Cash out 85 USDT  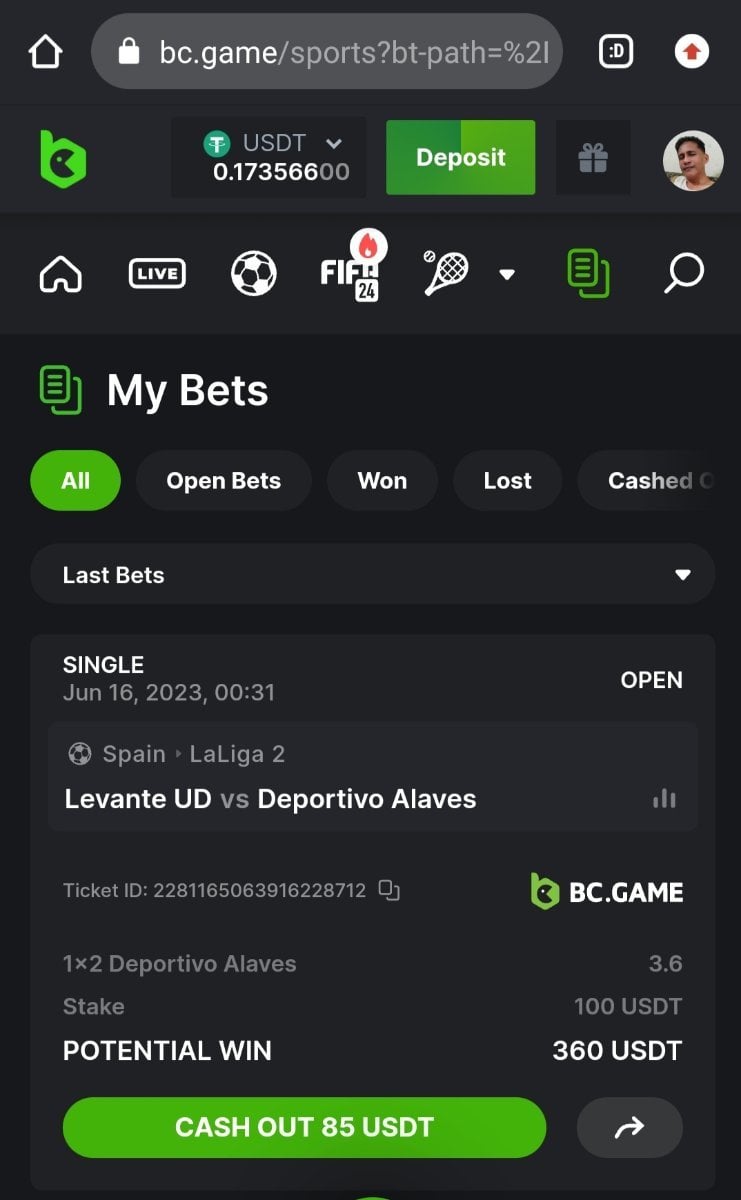pyautogui.click(x=304, y=1128)
